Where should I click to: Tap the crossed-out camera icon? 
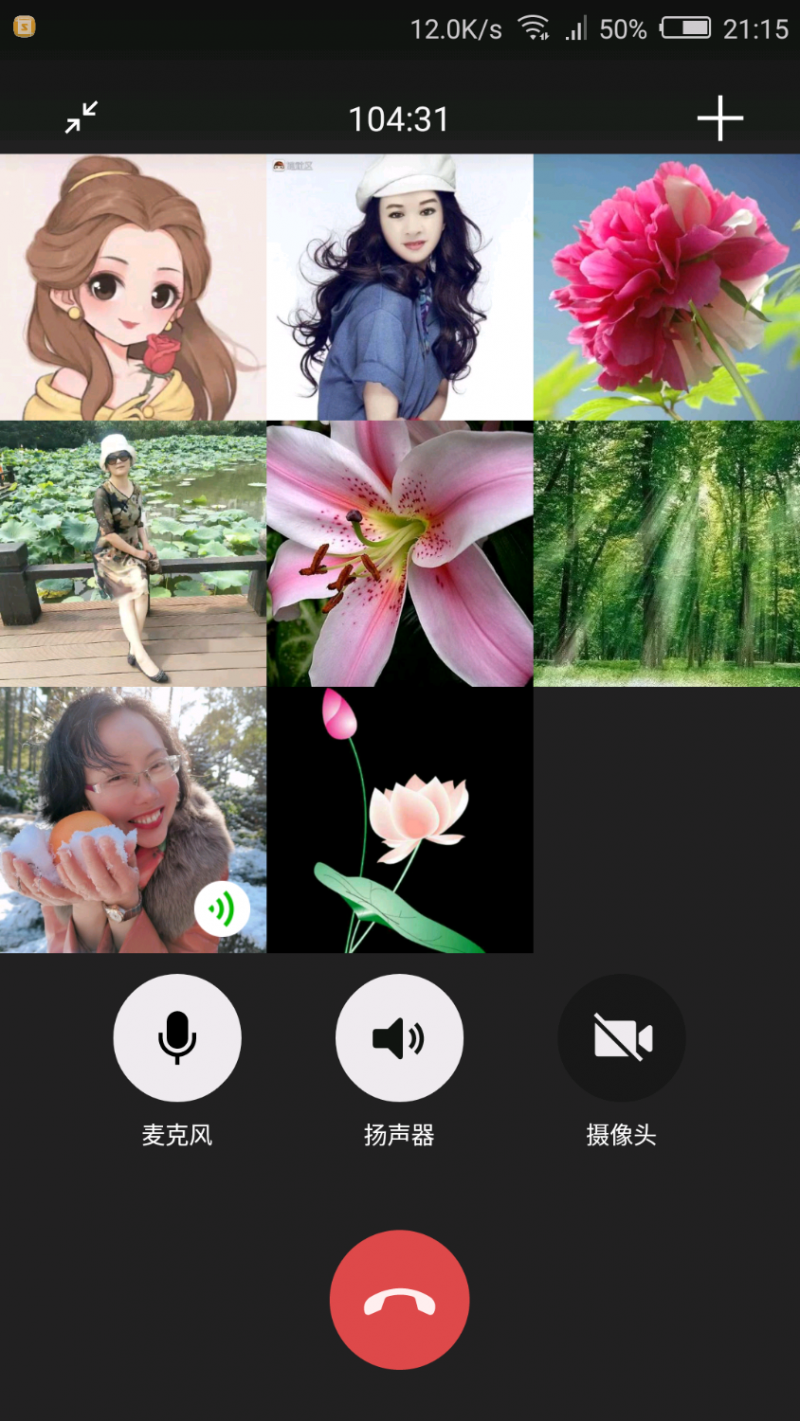621,1037
